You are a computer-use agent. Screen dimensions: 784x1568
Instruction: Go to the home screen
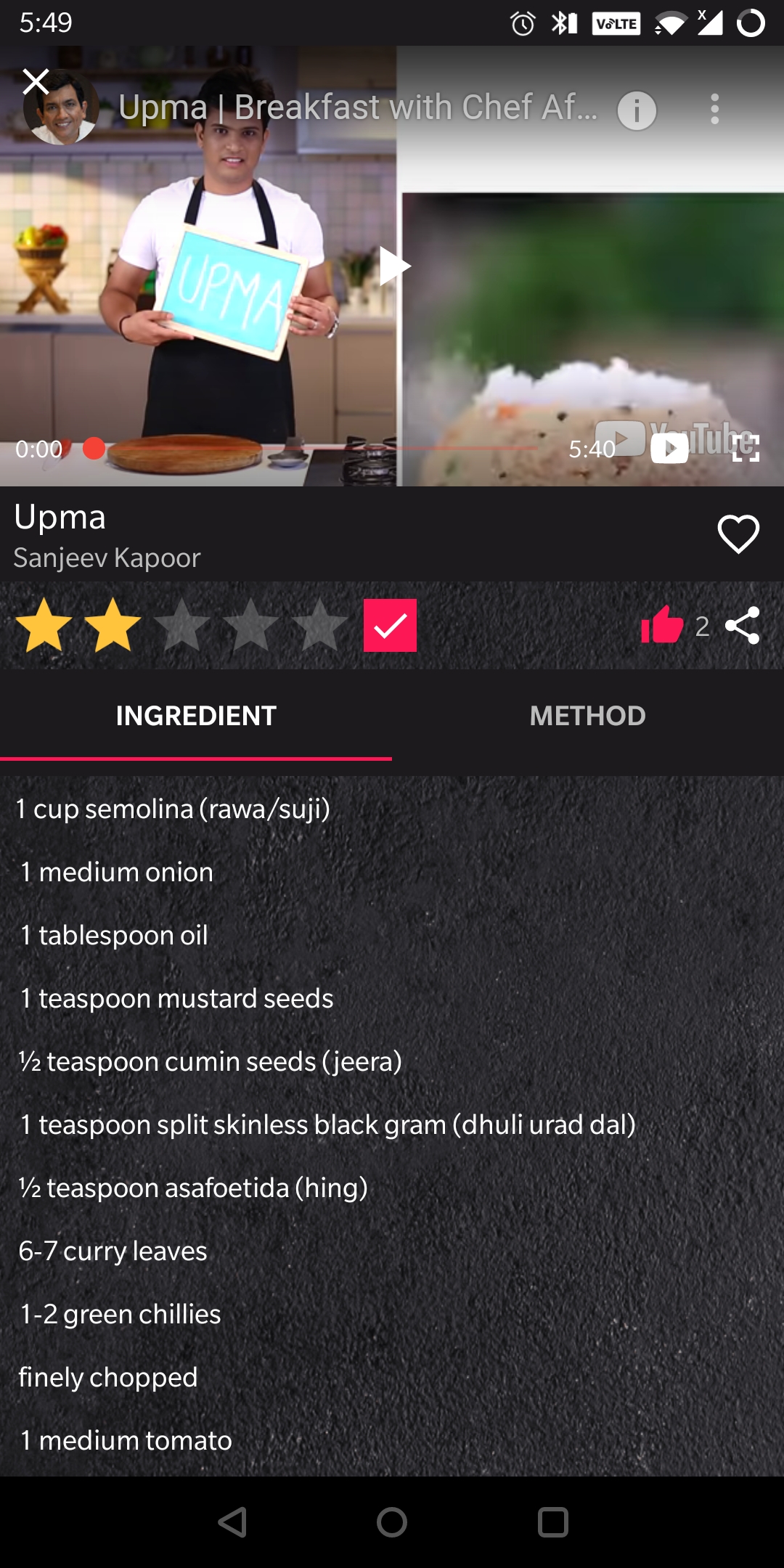392,1522
